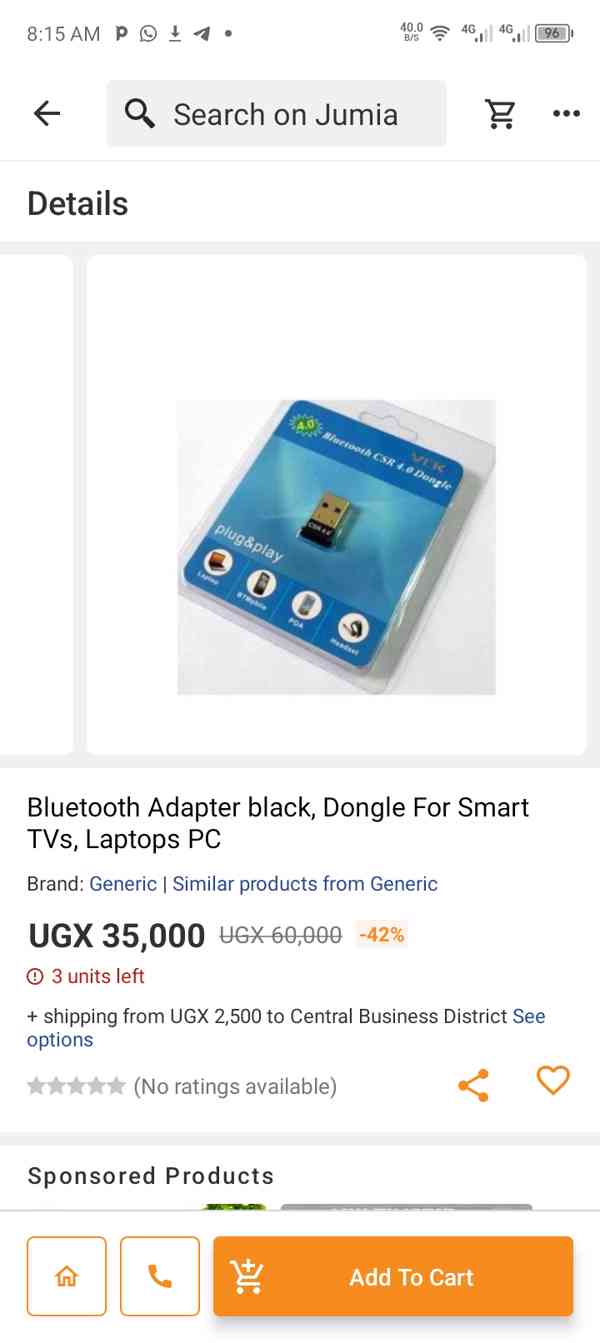600x1343 pixels.
Task: See shipping options
Action: click(528, 1017)
